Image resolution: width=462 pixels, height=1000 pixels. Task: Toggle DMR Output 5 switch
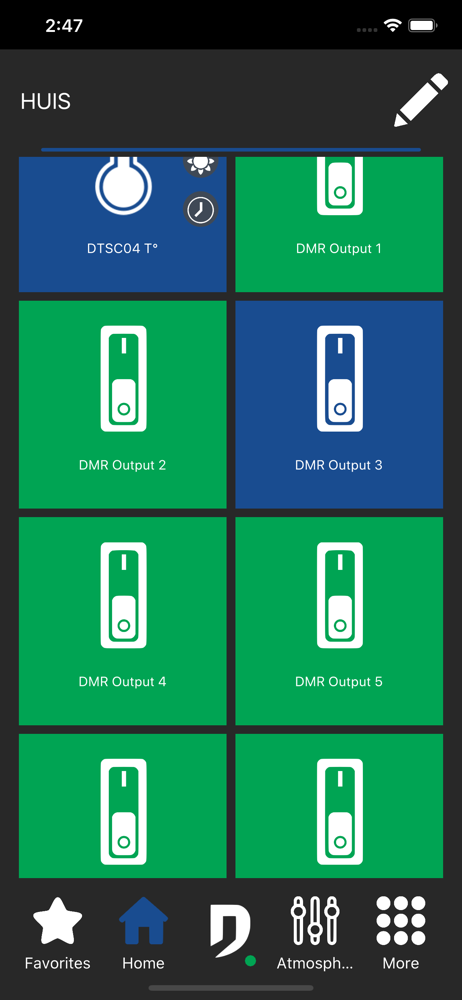coord(339,621)
